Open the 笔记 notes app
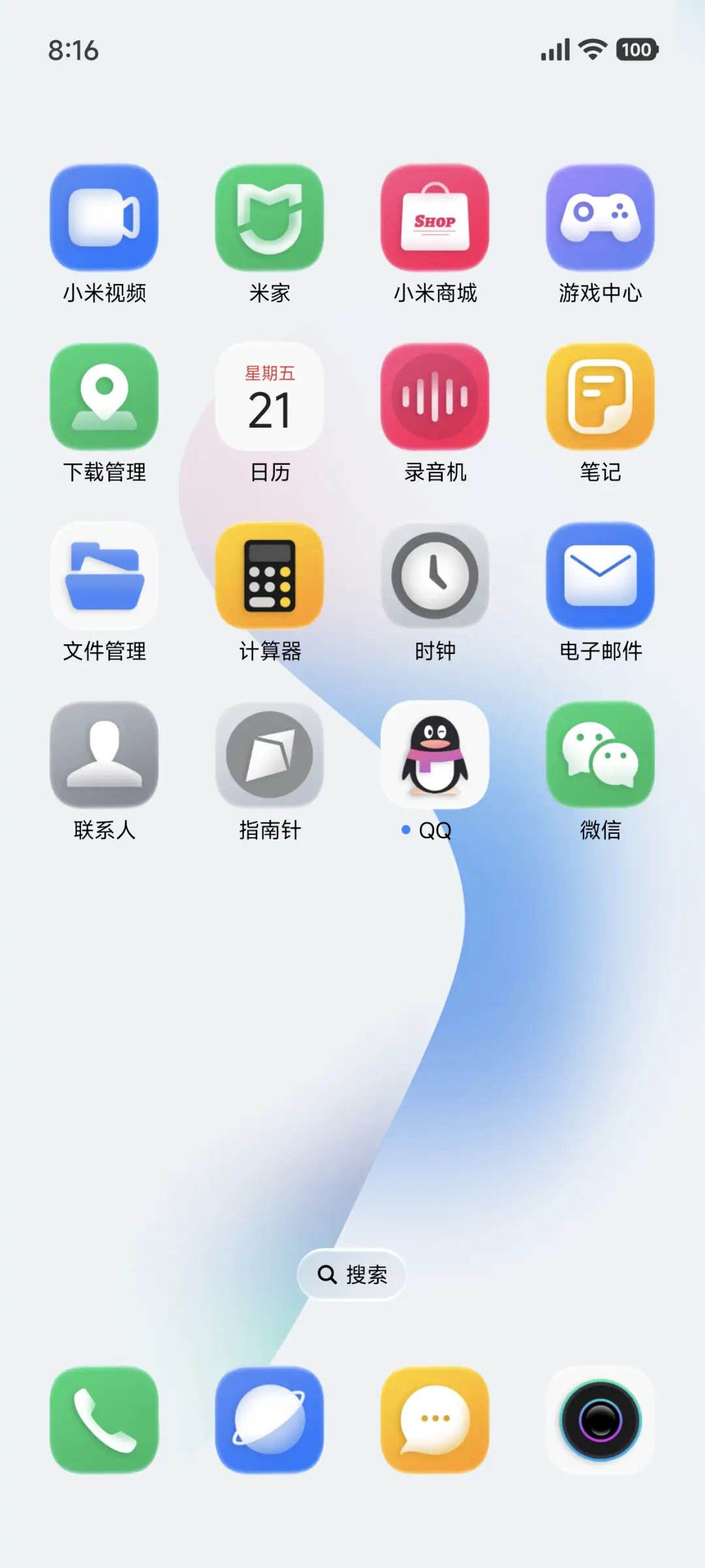 (600, 397)
